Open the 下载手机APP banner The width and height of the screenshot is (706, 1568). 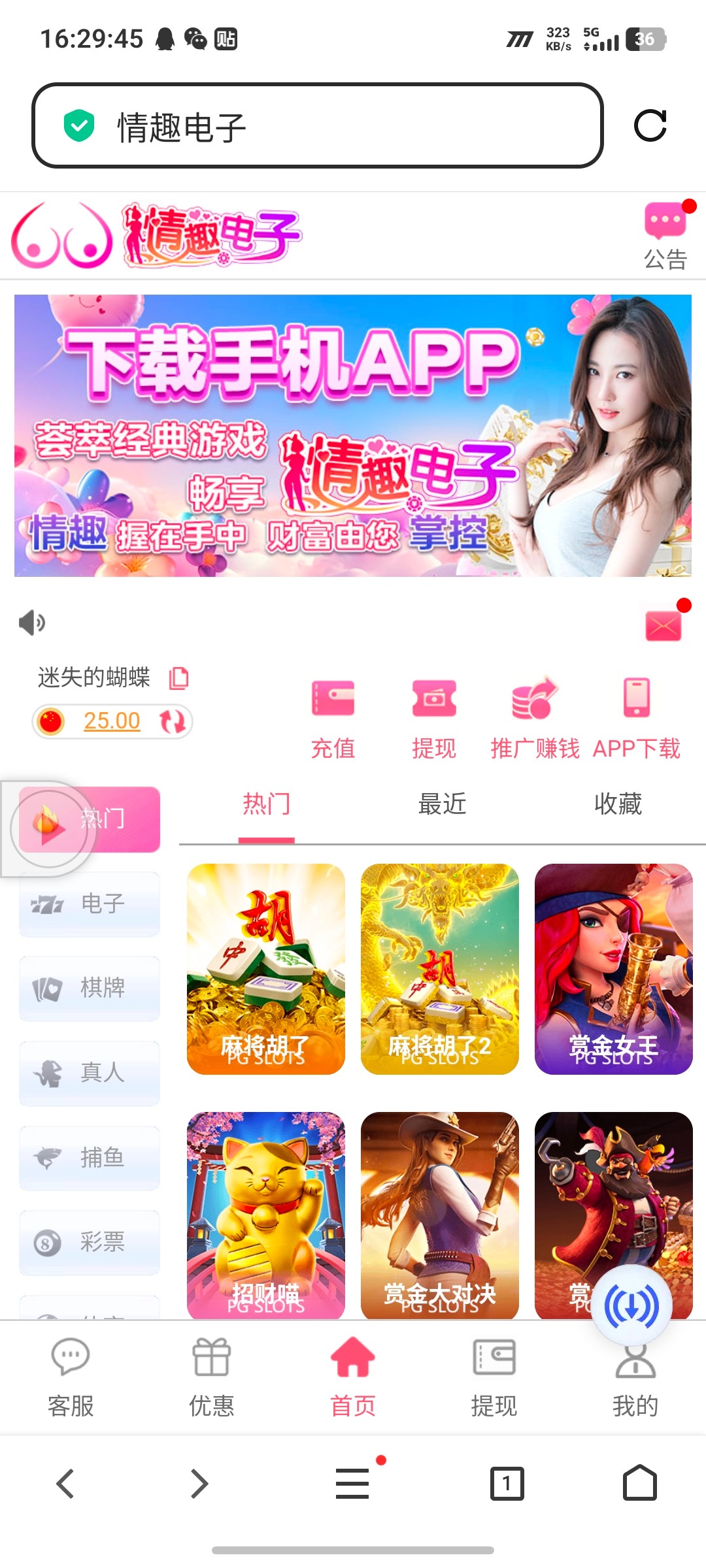(x=353, y=435)
